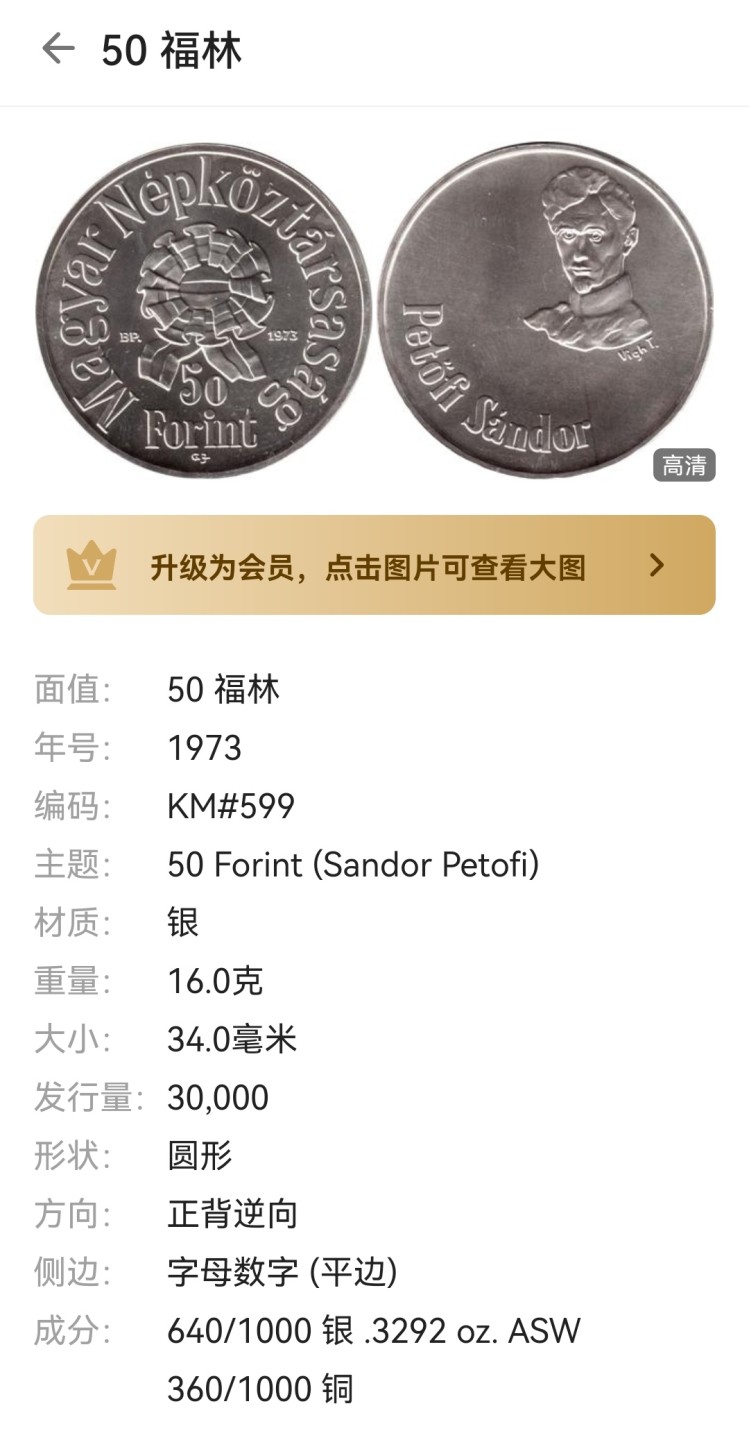The width and height of the screenshot is (749, 1440).
Task: Tap the membership upgrade banner
Action: tap(374, 565)
